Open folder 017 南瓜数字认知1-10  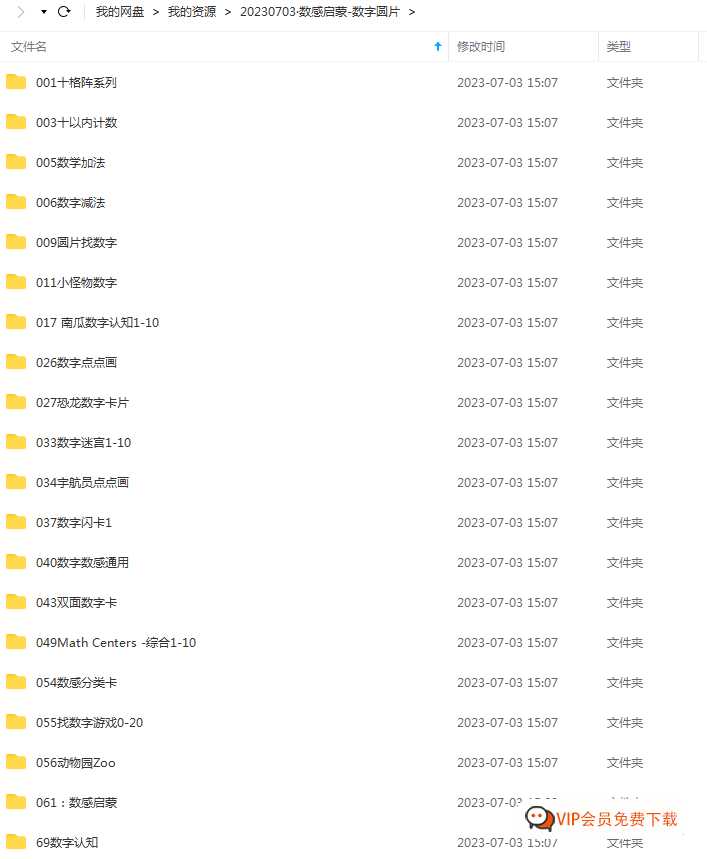coord(97,323)
